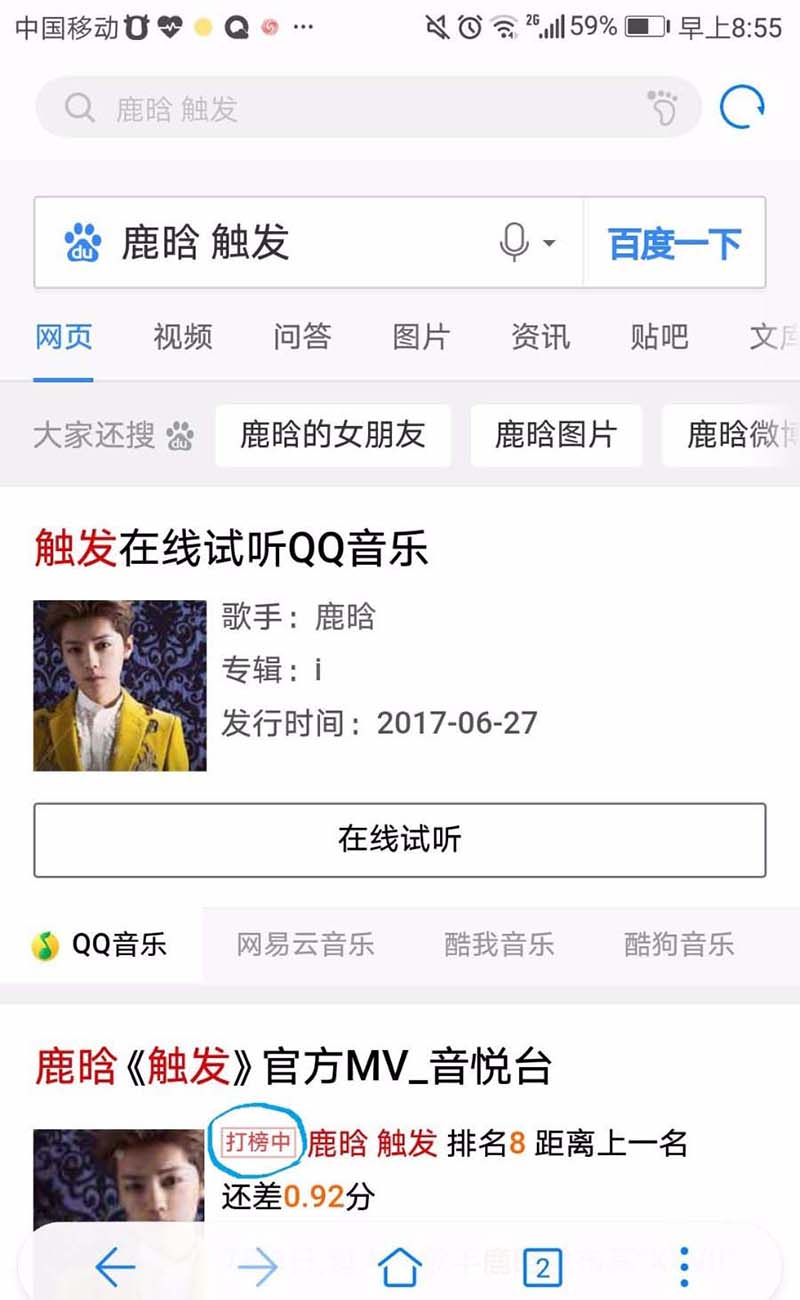Viewport: 800px width, 1300px height.
Task: Tap the 百度一下 search button
Action: [x=675, y=243]
